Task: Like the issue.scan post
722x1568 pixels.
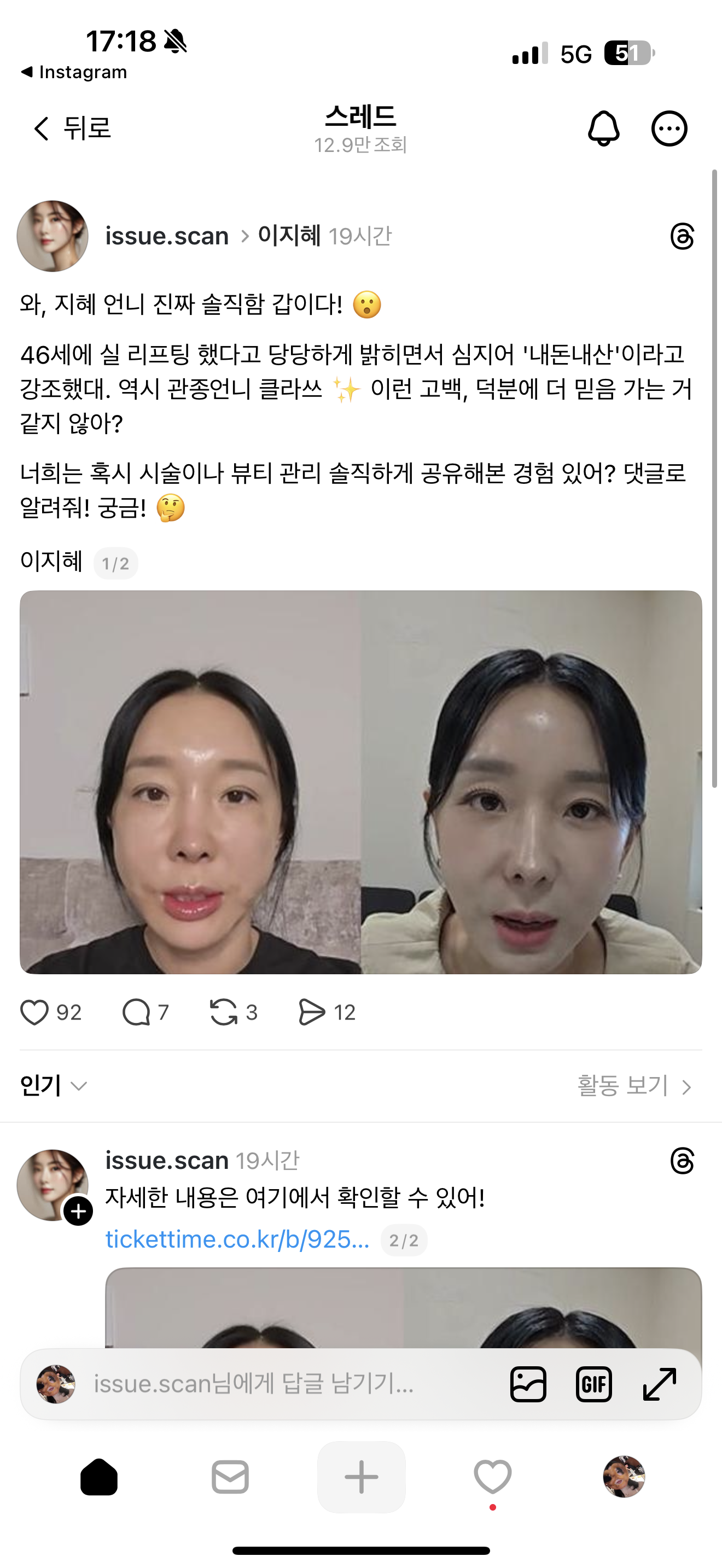Action: 34,1013
